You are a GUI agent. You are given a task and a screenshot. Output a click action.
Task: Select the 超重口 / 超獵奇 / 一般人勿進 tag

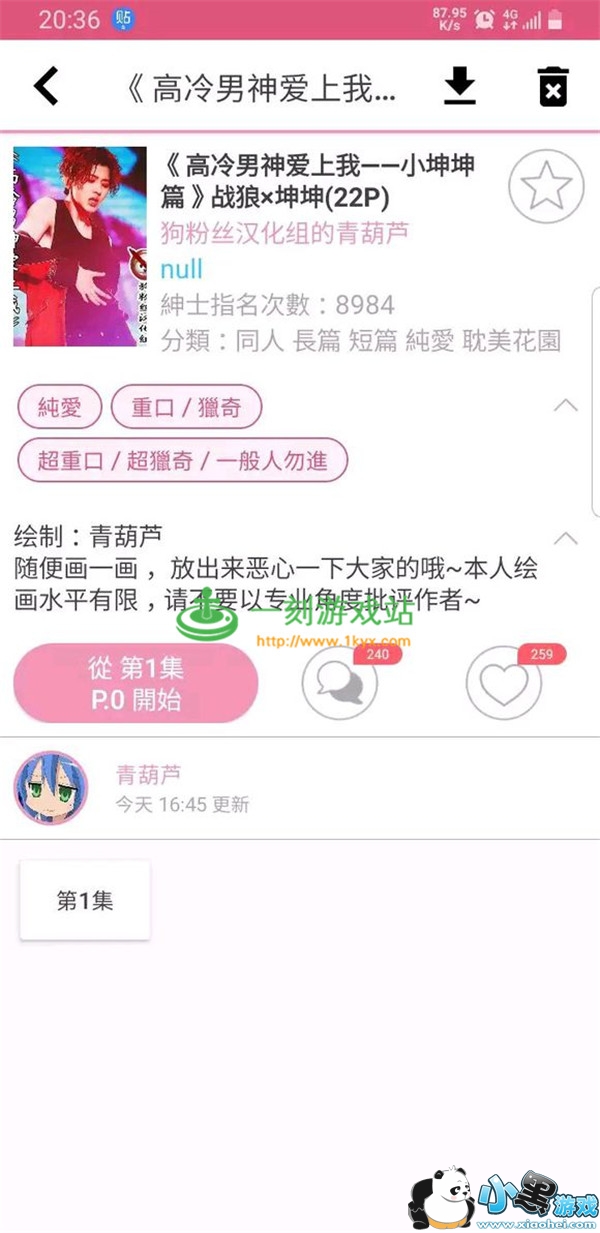pos(183,461)
